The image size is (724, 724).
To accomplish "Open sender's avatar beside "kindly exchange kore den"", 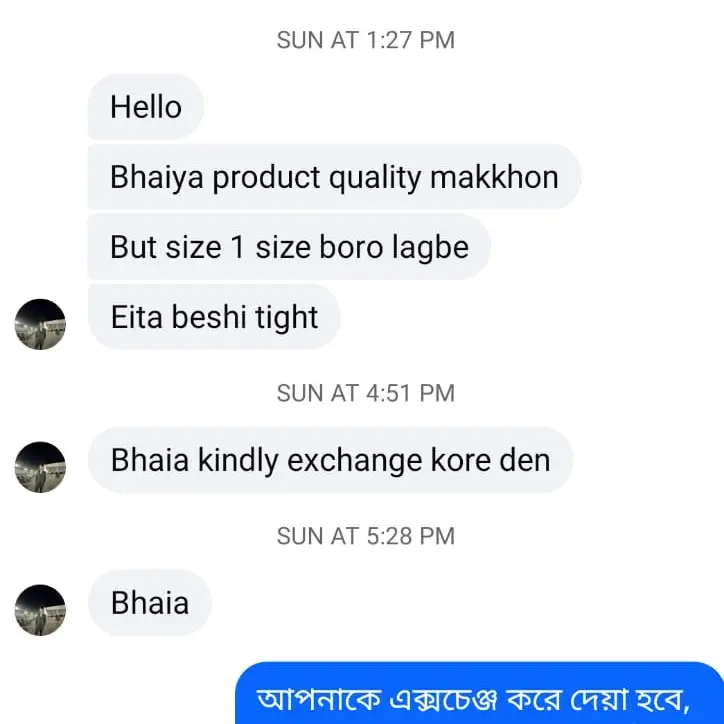I will (x=40, y=467).
